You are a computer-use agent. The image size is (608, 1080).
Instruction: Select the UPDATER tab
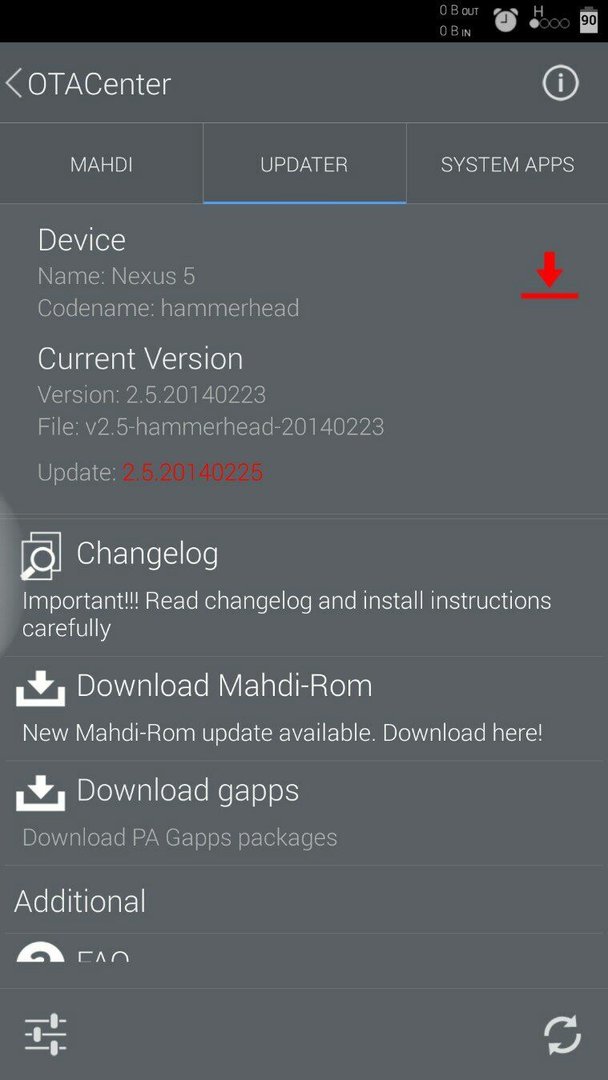304,165
